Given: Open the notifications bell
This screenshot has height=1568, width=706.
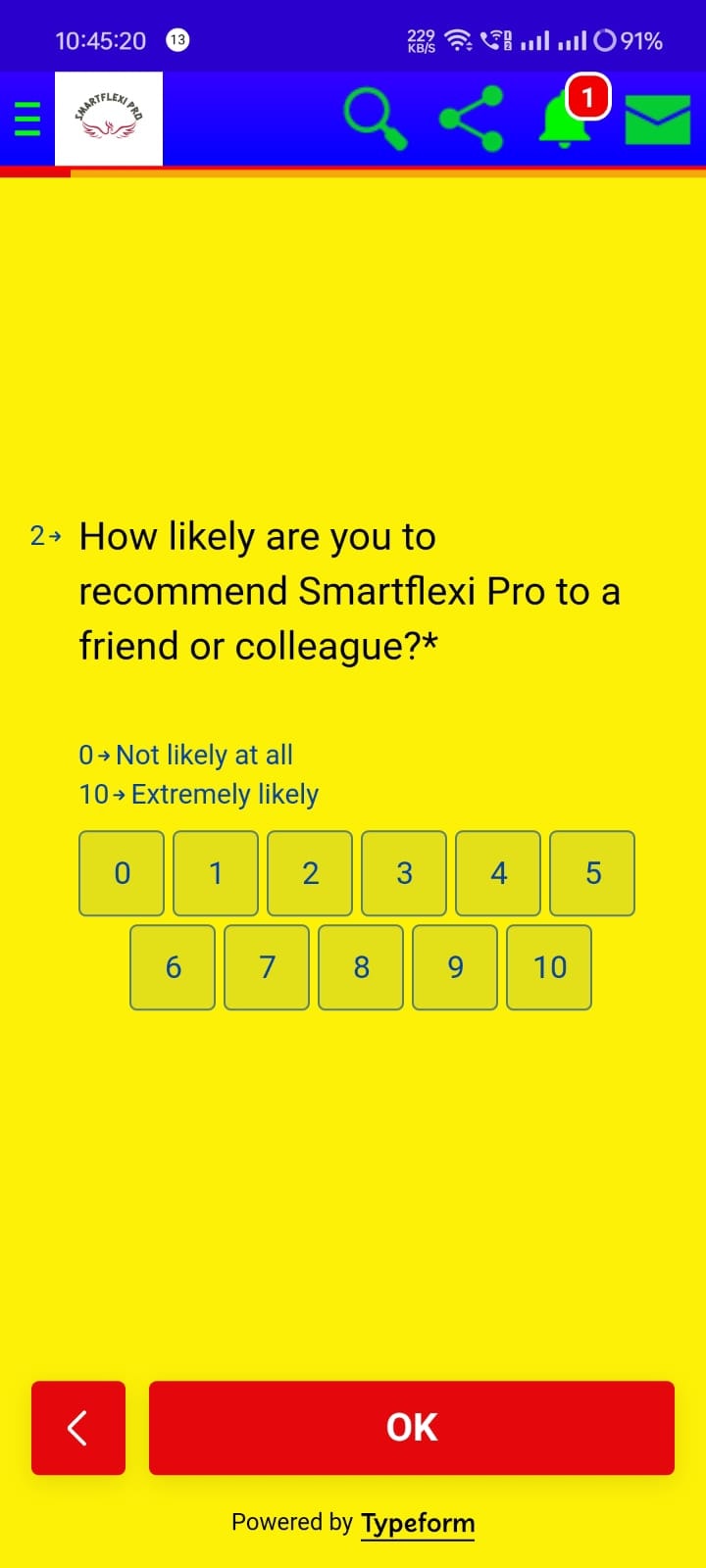Looking at the screenshot, I should [x=566, y=119].
